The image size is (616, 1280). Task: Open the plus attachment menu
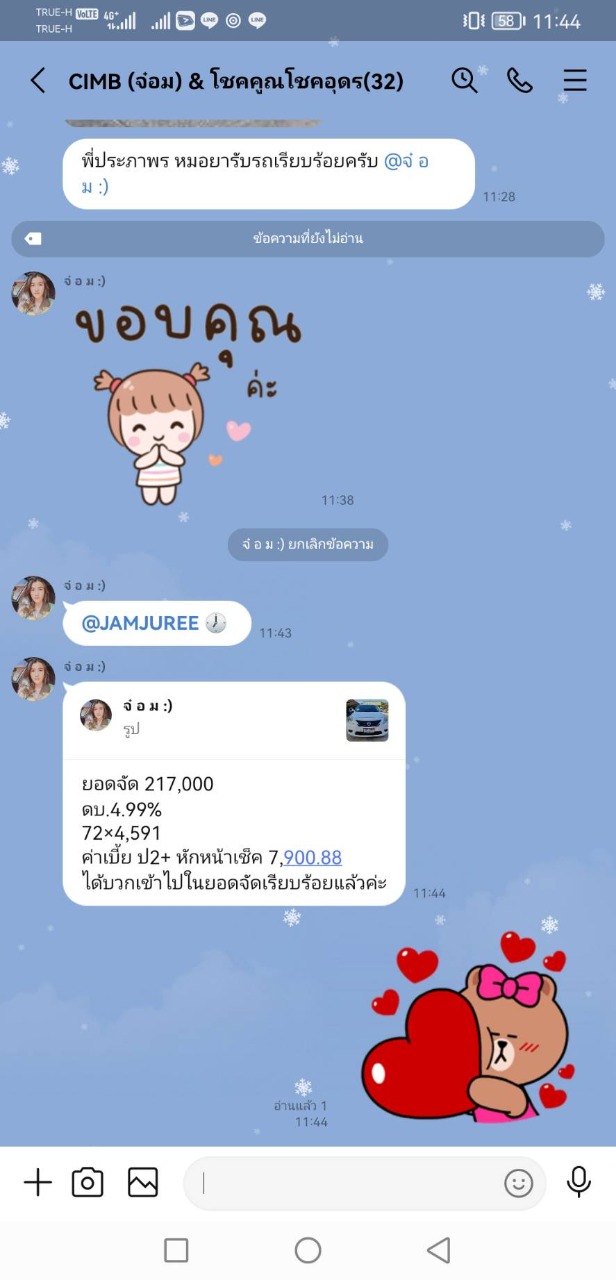(38, 1183)
